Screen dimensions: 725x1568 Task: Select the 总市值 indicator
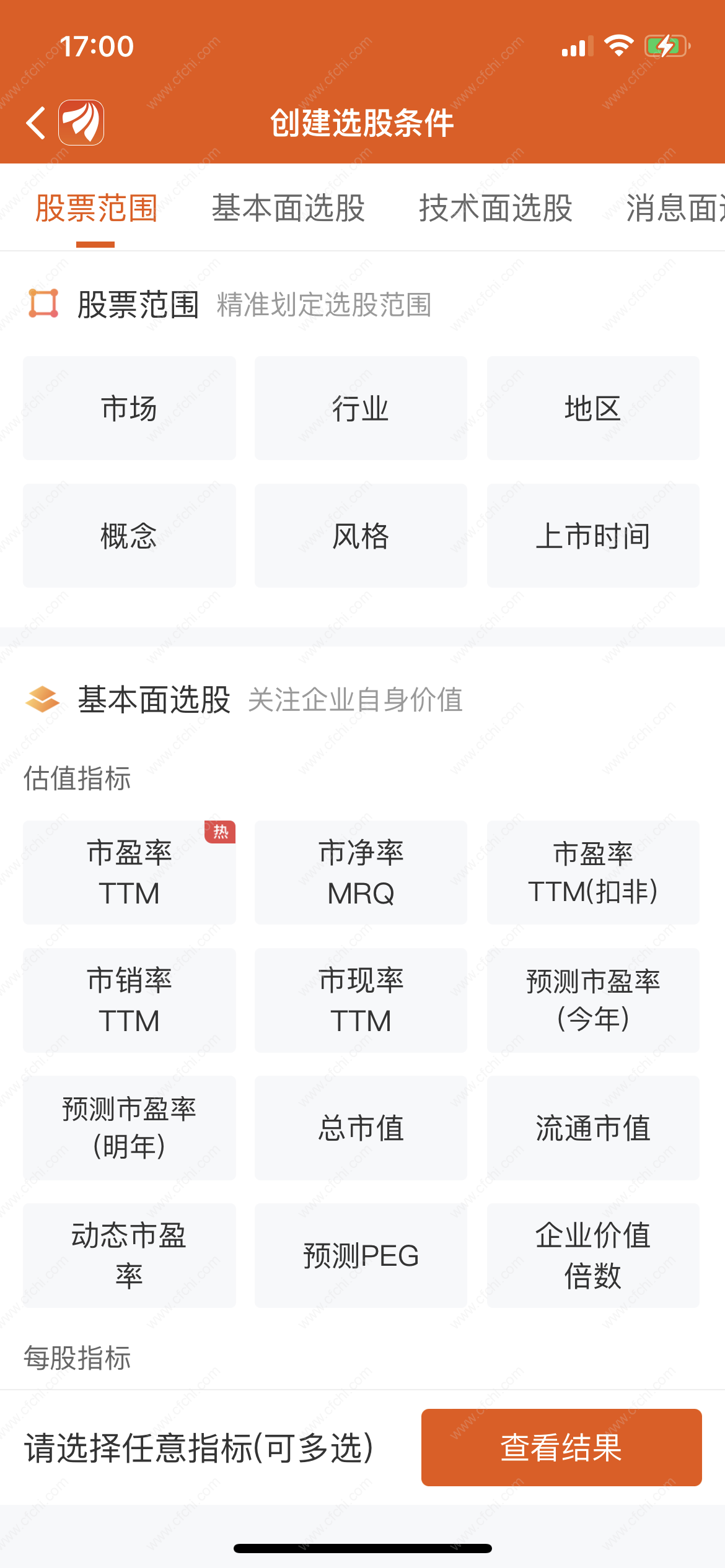[x=361, y=1128]
